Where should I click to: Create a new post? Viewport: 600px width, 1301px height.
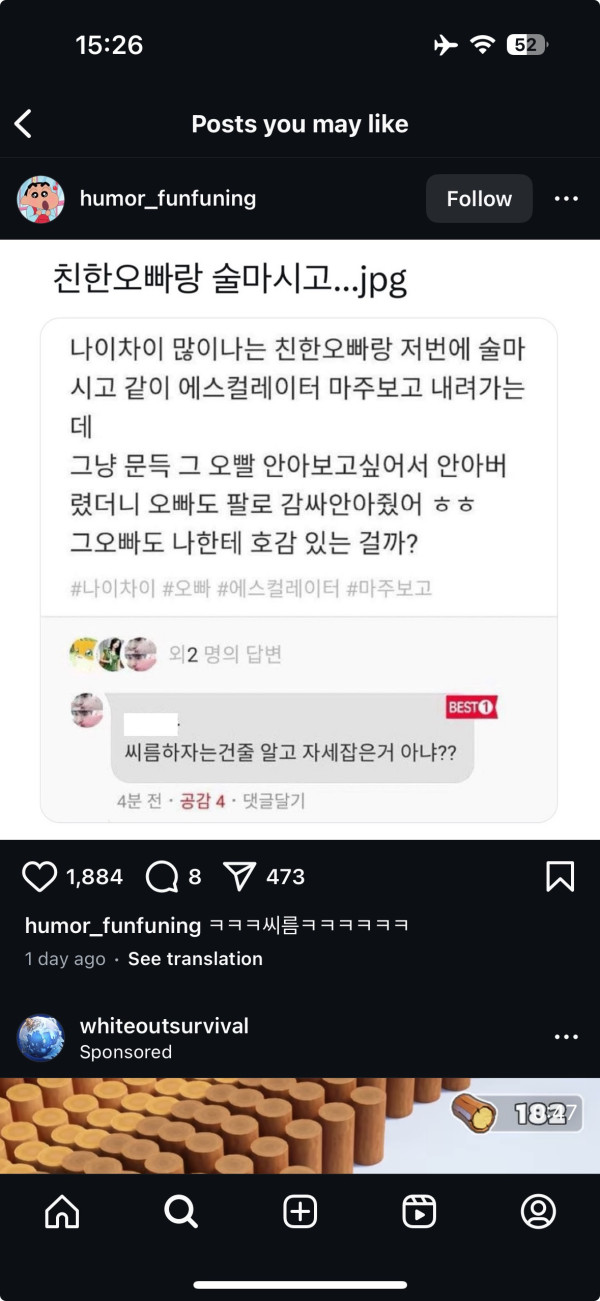[300, 1212]
